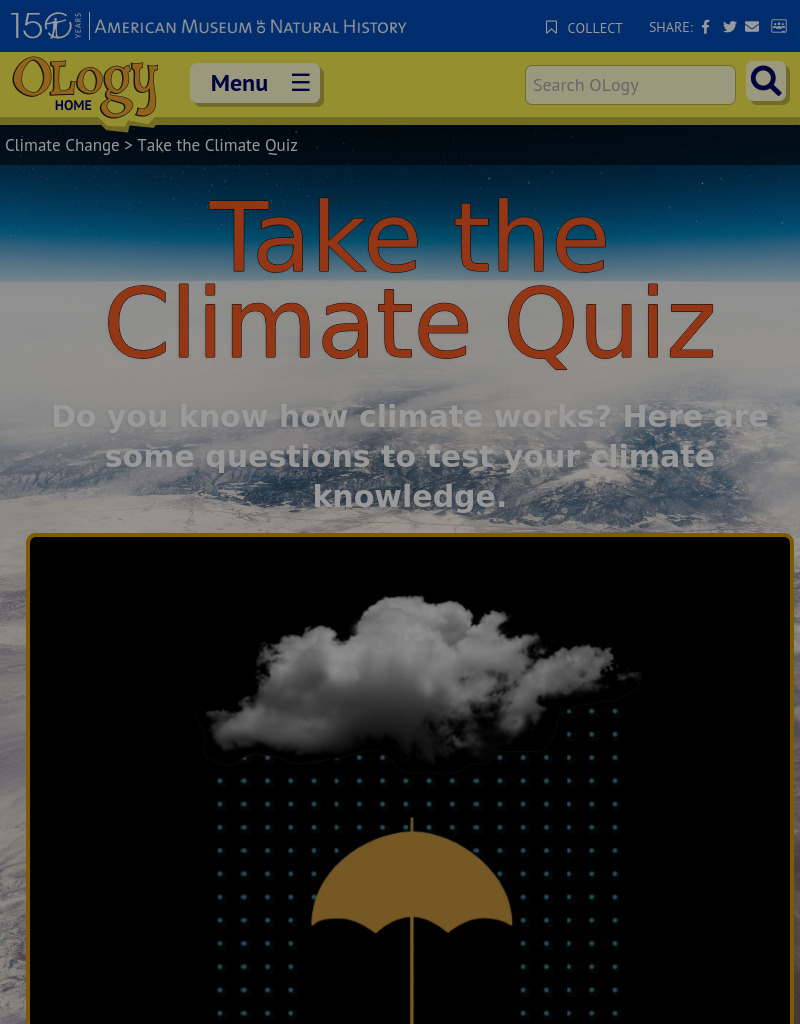Click the magnifying glass search icon

(x=766, y=81)
